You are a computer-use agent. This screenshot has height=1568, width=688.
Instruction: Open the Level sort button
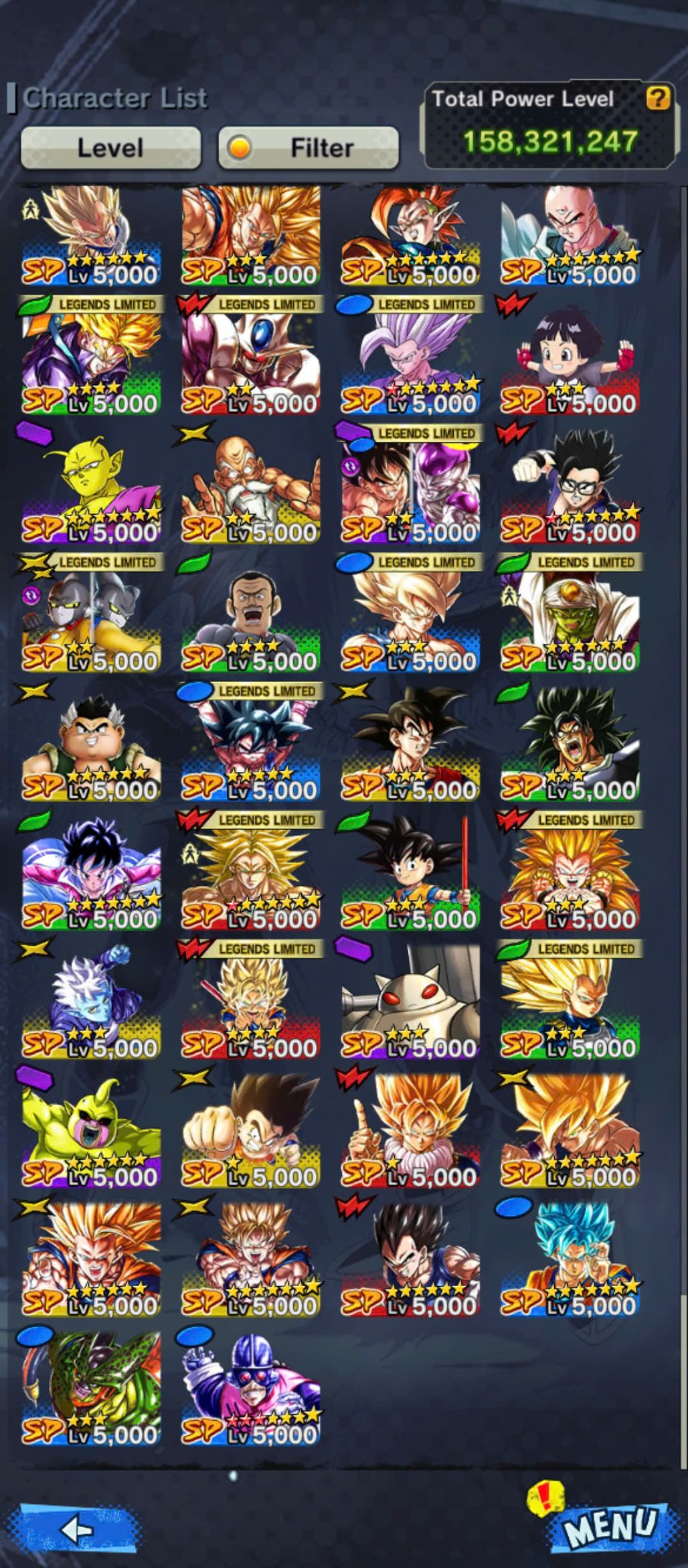[110, 147]
